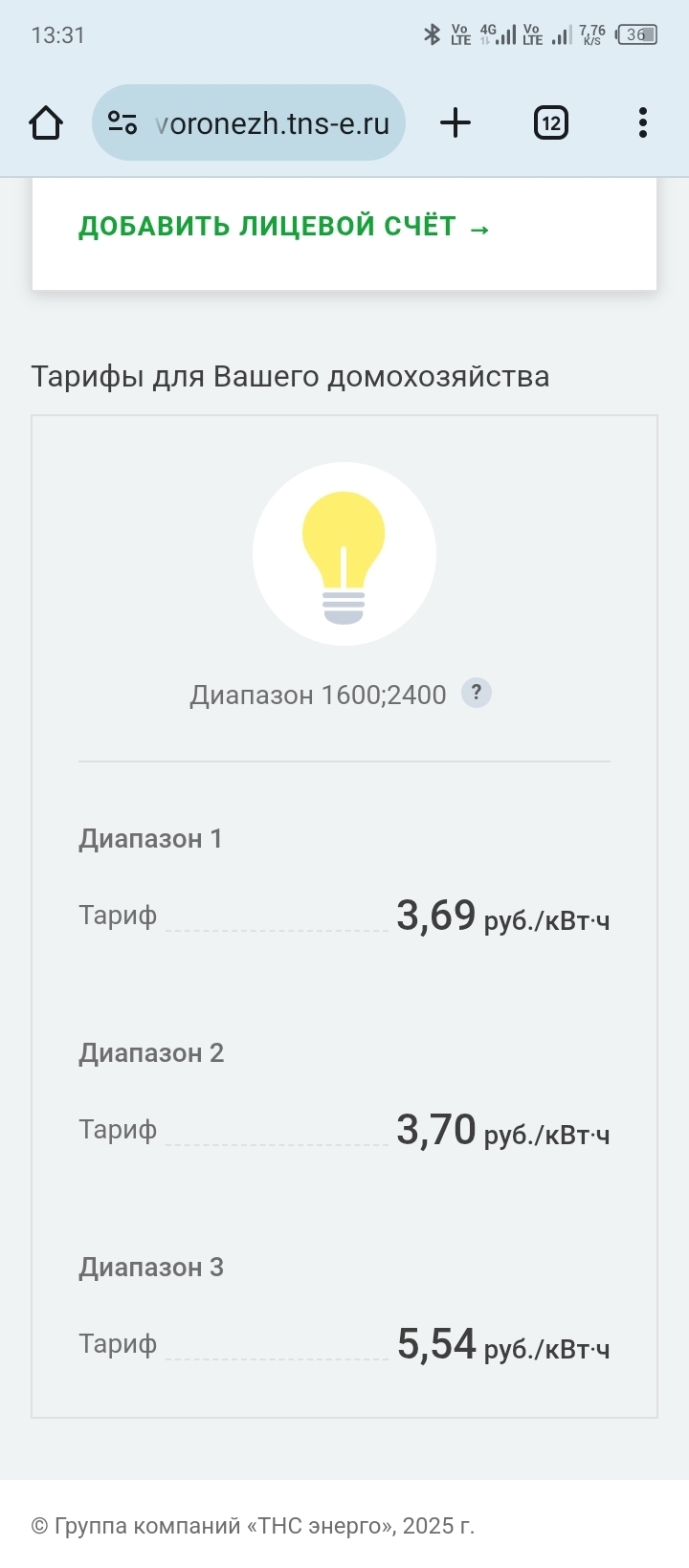
Task: Go to the browser home page
Action: tap(46, 122)
